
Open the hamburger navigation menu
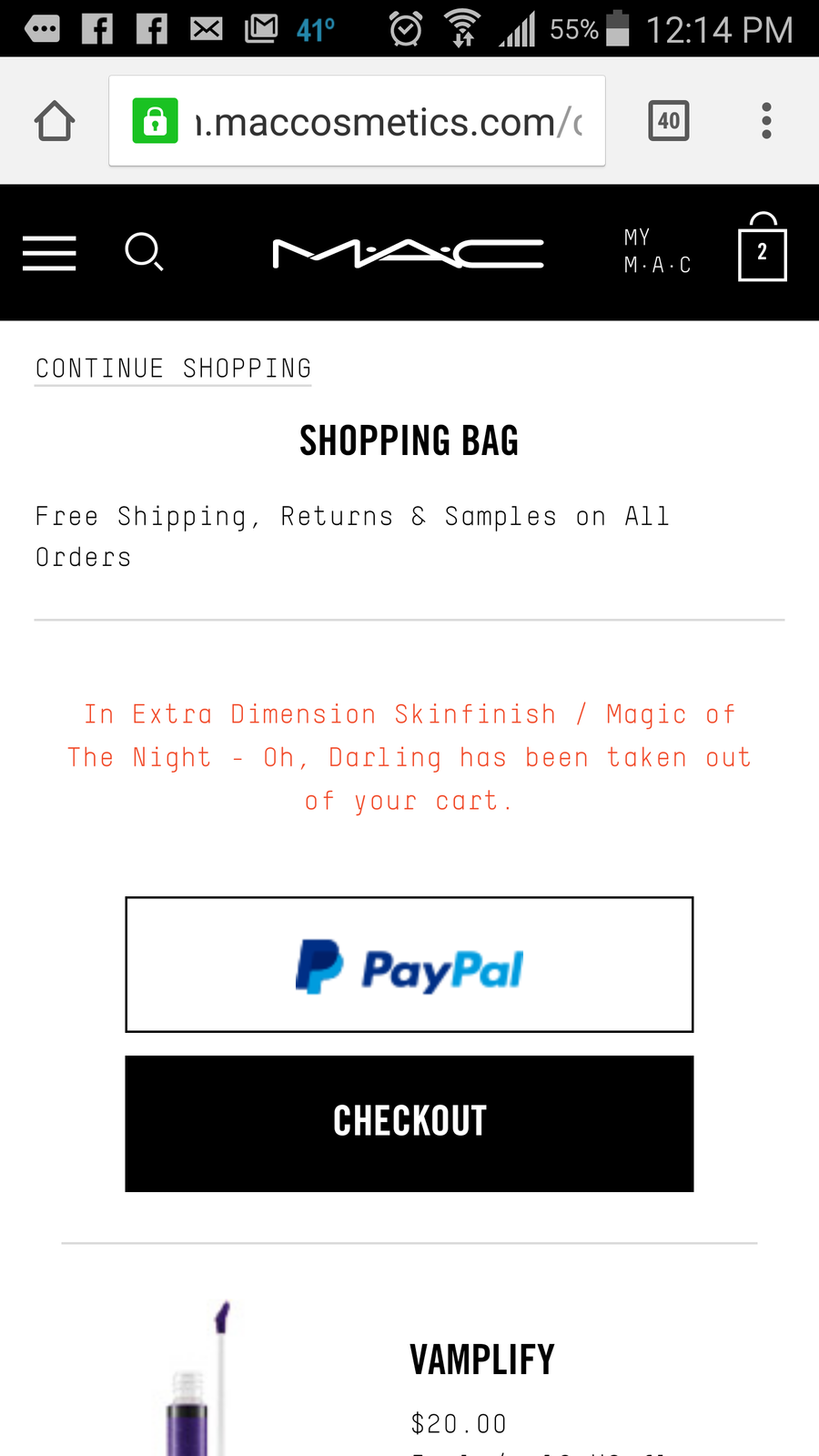pyautogui.click(x=49, y=253)
